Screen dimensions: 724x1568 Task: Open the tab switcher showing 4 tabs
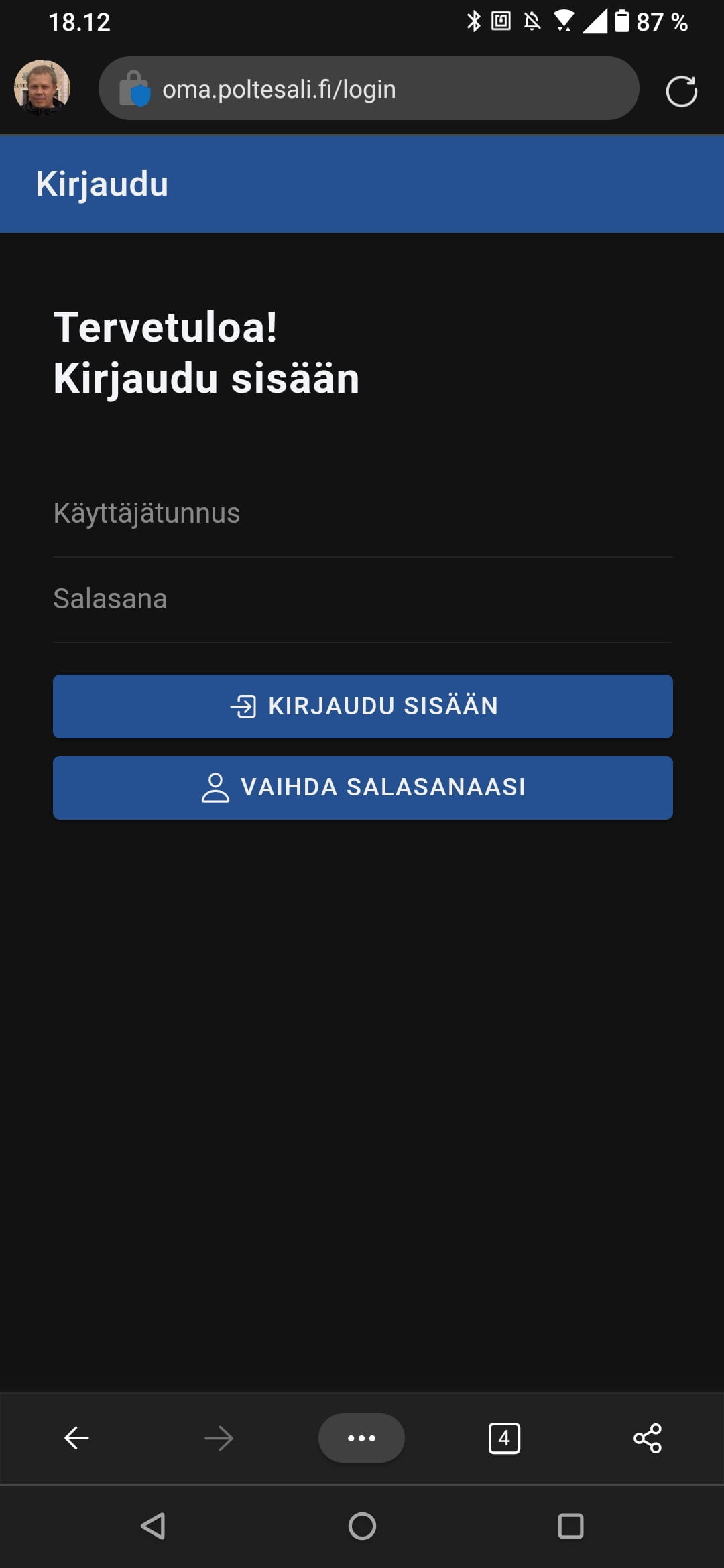tap(504, 1438)
